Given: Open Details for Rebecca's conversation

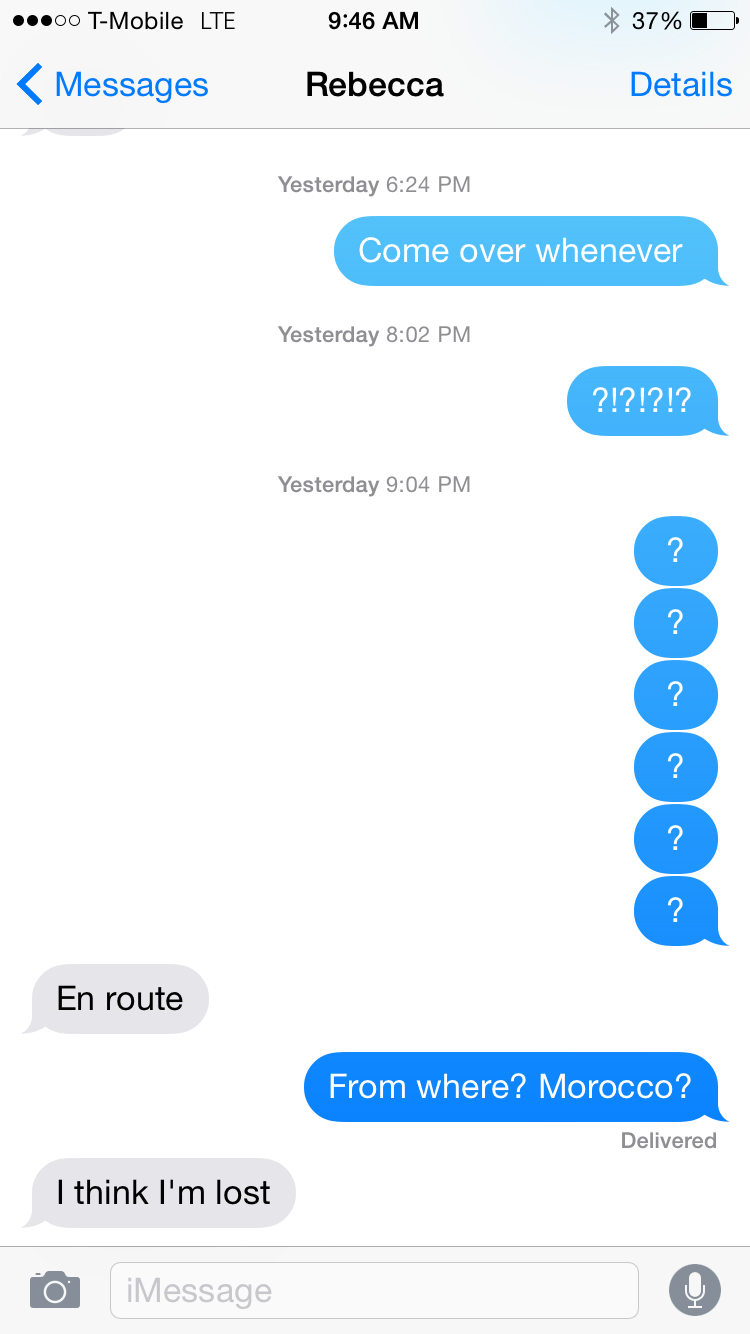Looking at the screenshot, I should [681, 85].
